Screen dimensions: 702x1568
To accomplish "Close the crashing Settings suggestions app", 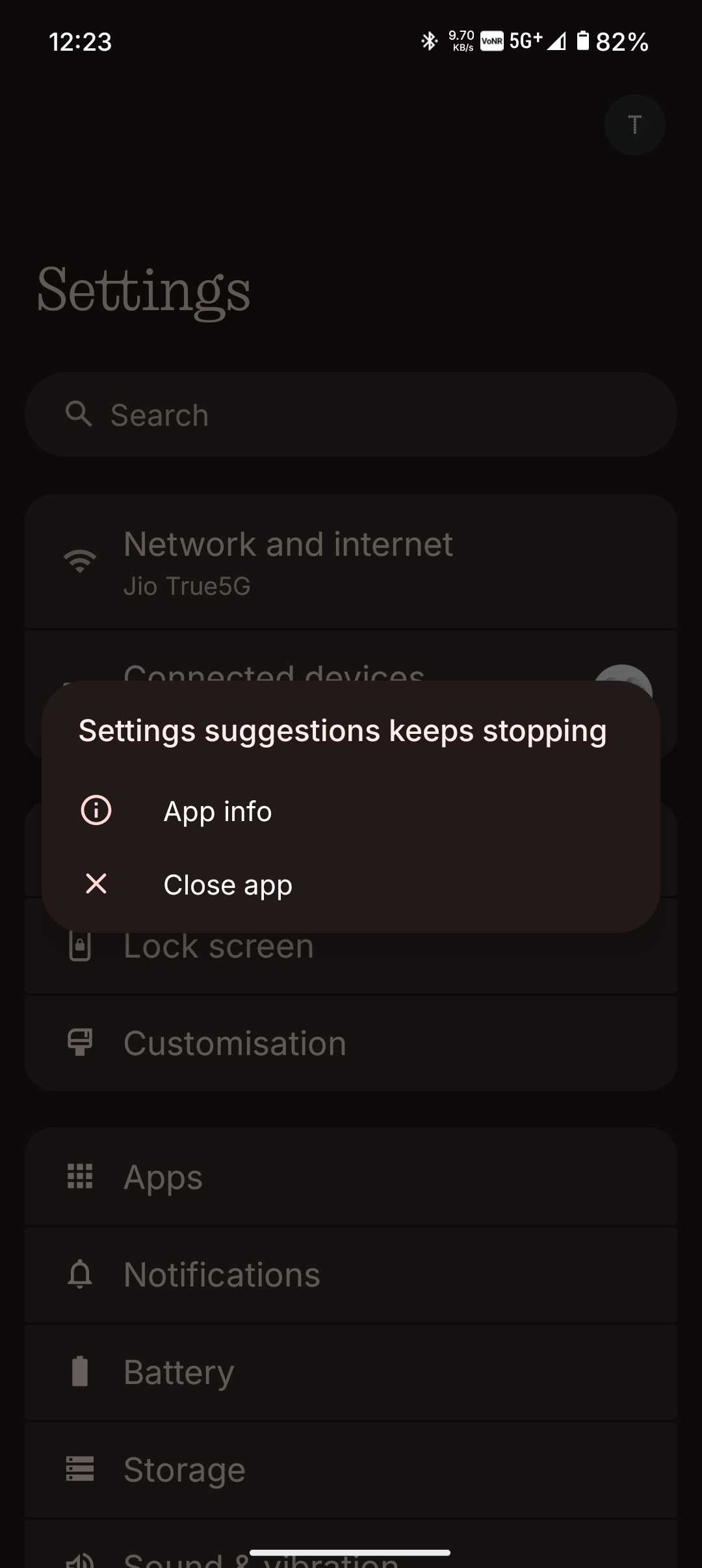I will [x=227, y=885].
